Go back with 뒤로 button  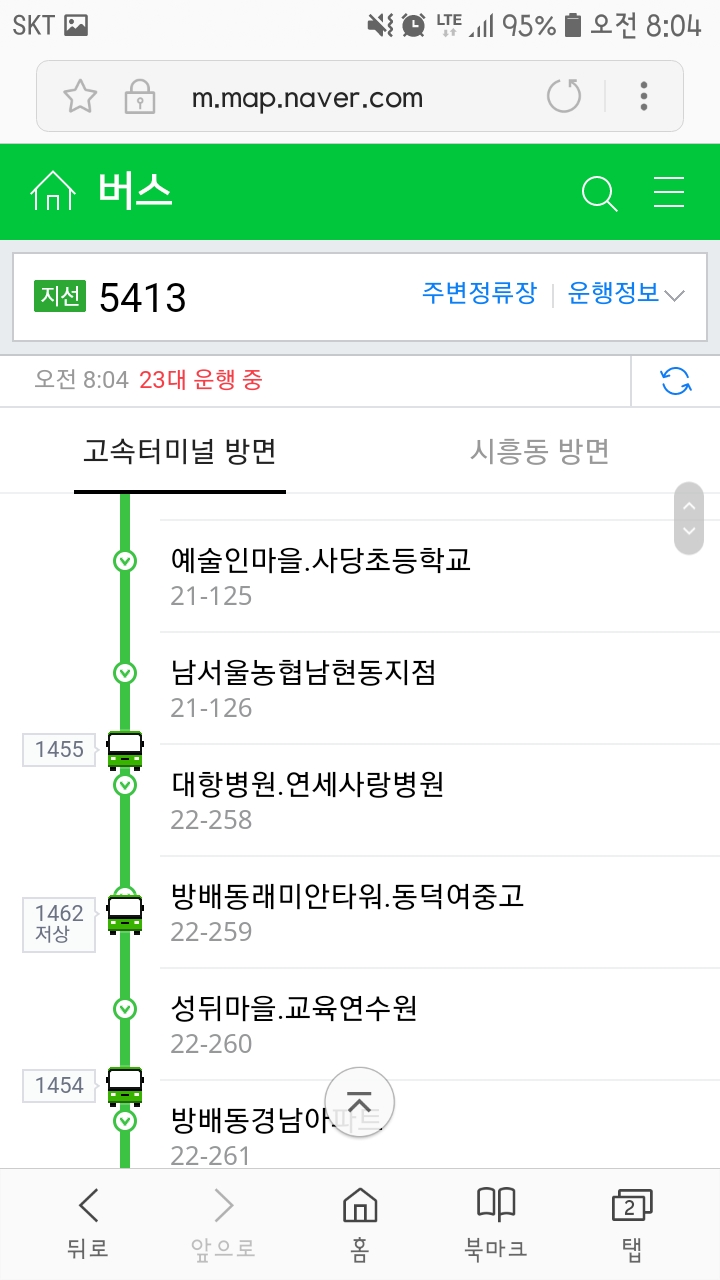(88, 1223)
